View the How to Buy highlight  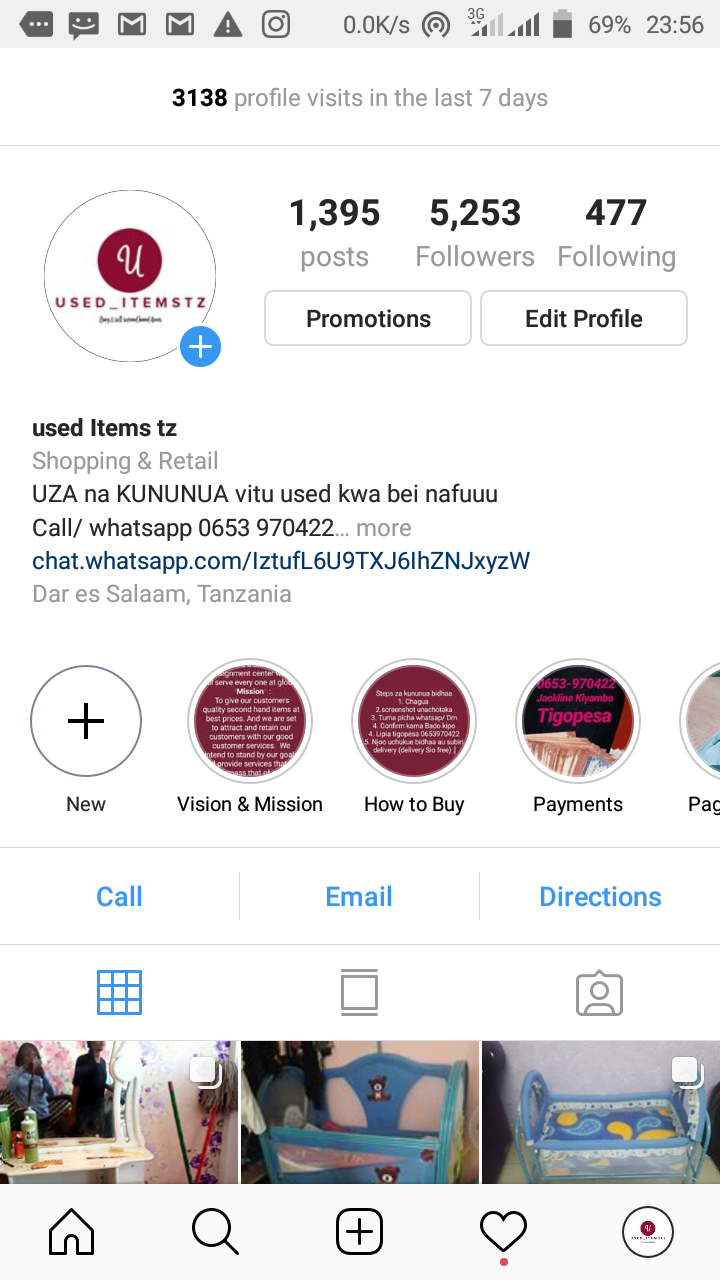(x=414, y=721)
